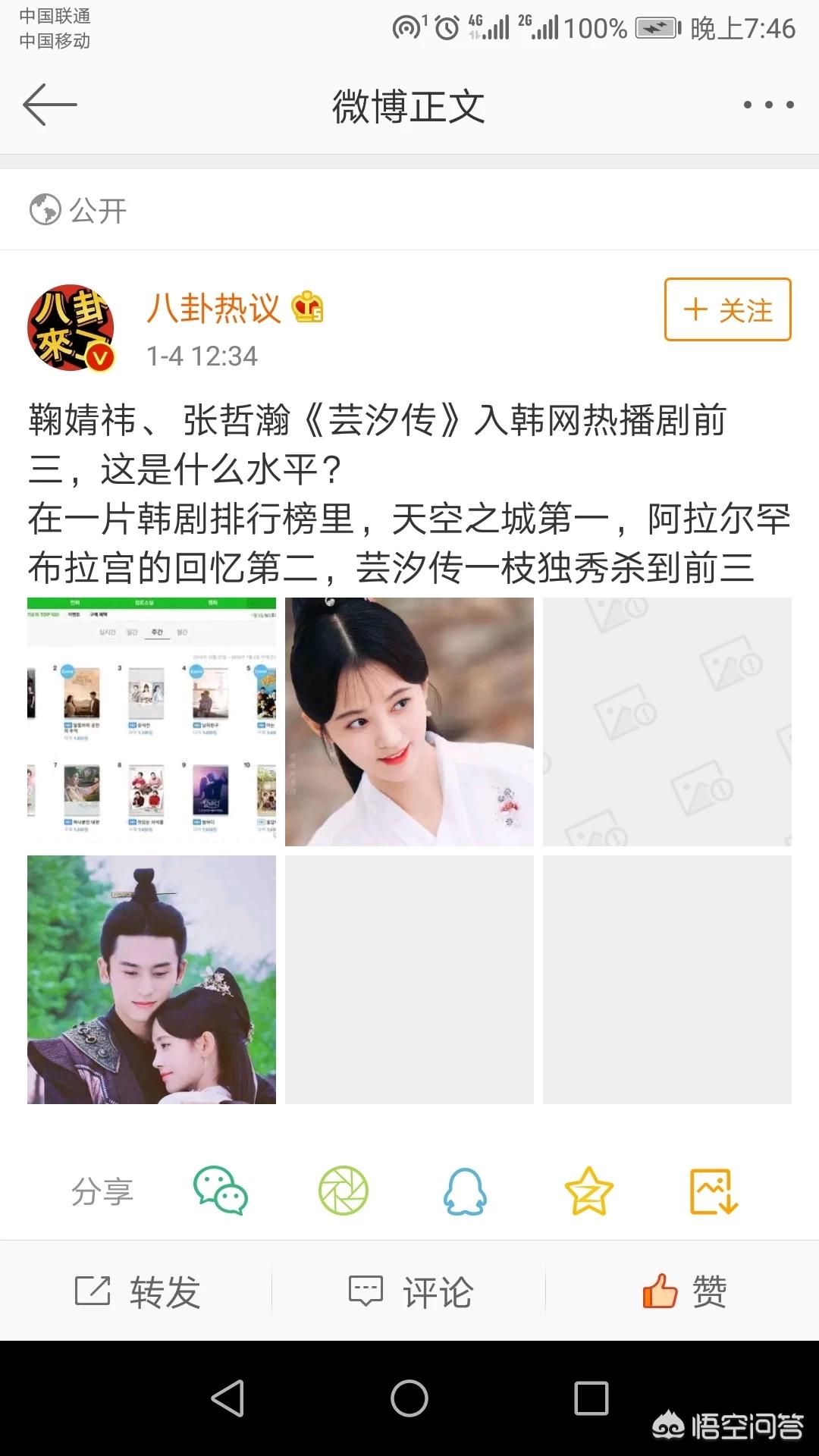Tap the system home button

coord(409,1398)
